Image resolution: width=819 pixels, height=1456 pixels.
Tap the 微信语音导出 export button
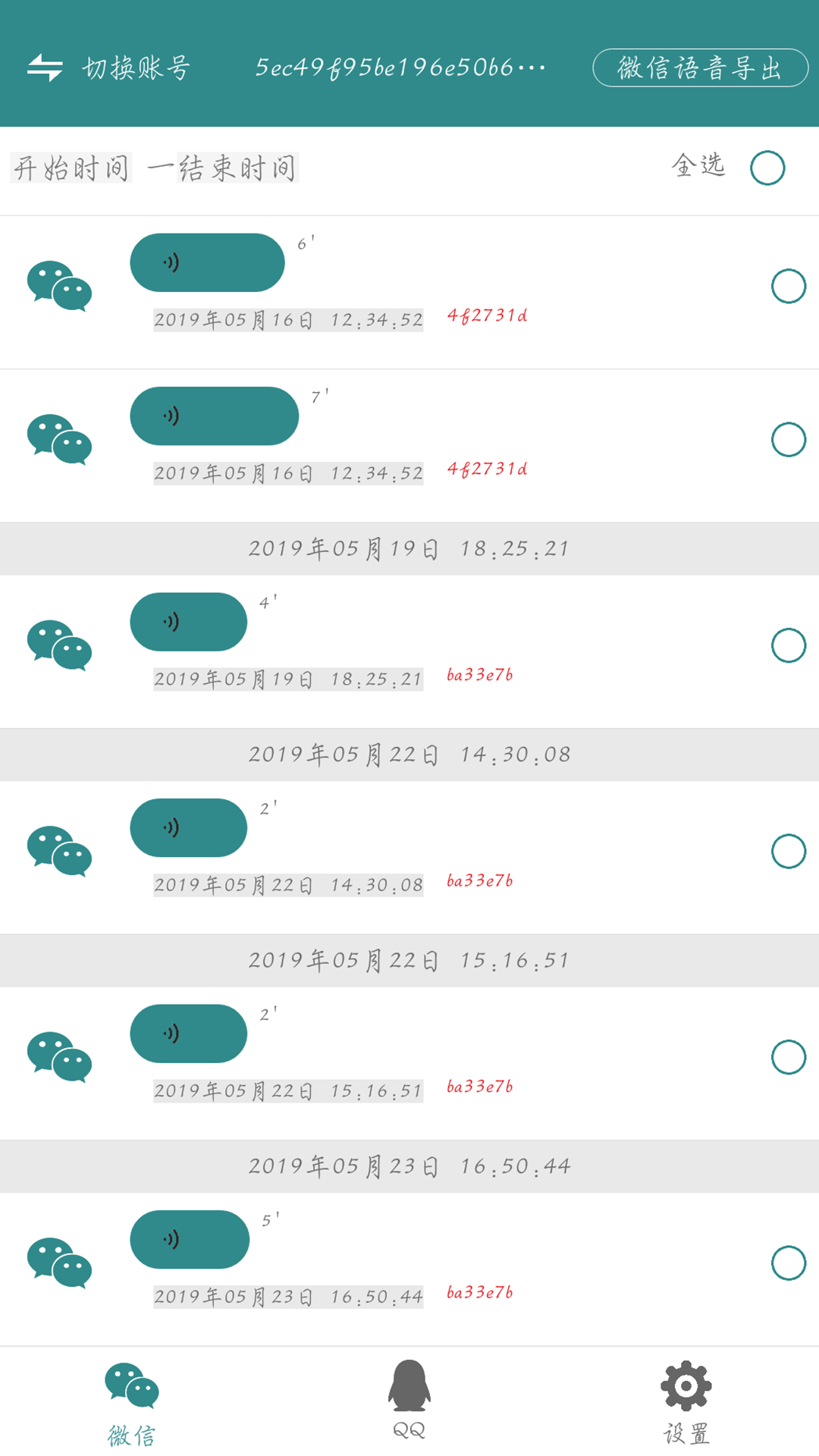[x=699, y=68]
